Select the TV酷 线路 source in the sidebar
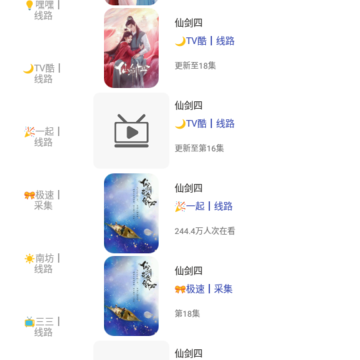This screenshot has width=360, height=360. point(43,73)
